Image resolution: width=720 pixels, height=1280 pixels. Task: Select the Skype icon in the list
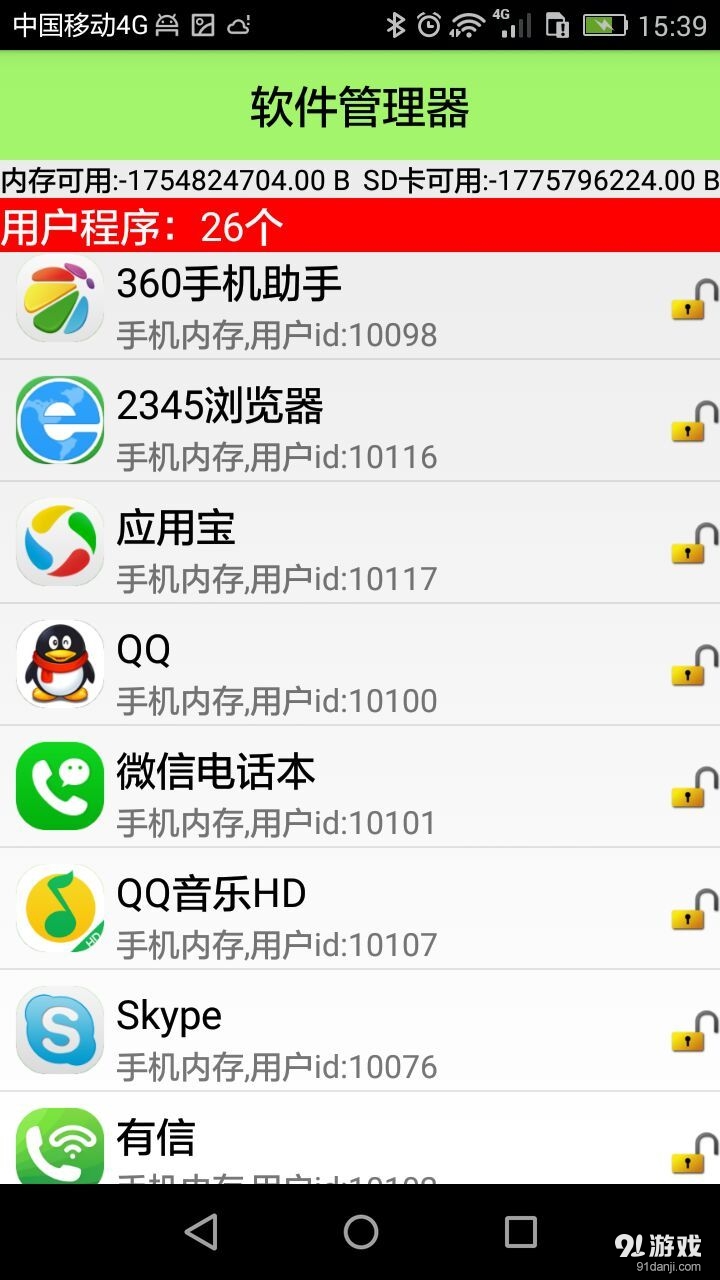(x=59, y=1030)
